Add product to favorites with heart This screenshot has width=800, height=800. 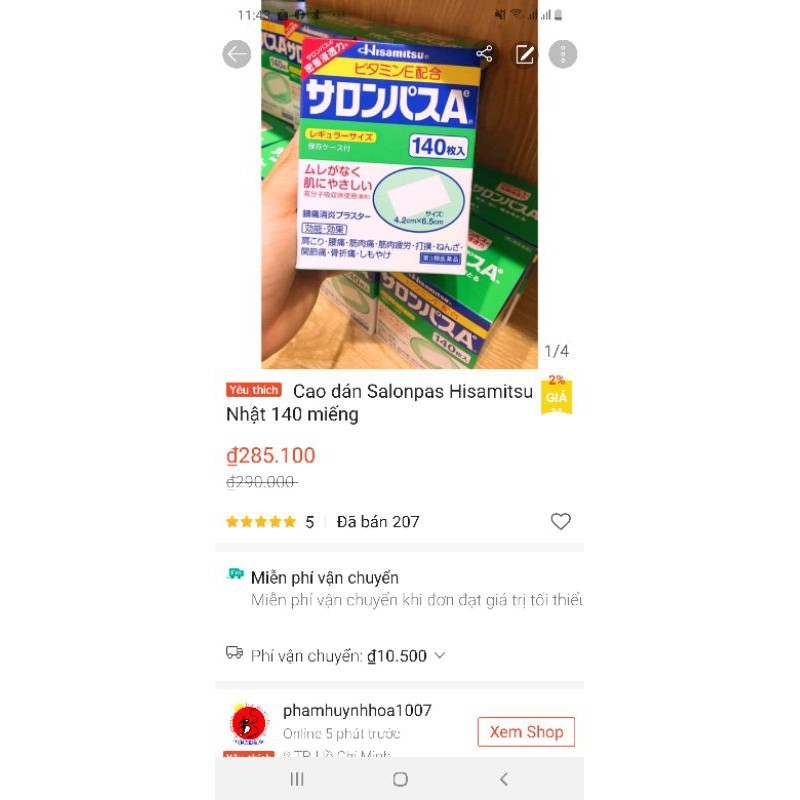click(x=561, y=521)
